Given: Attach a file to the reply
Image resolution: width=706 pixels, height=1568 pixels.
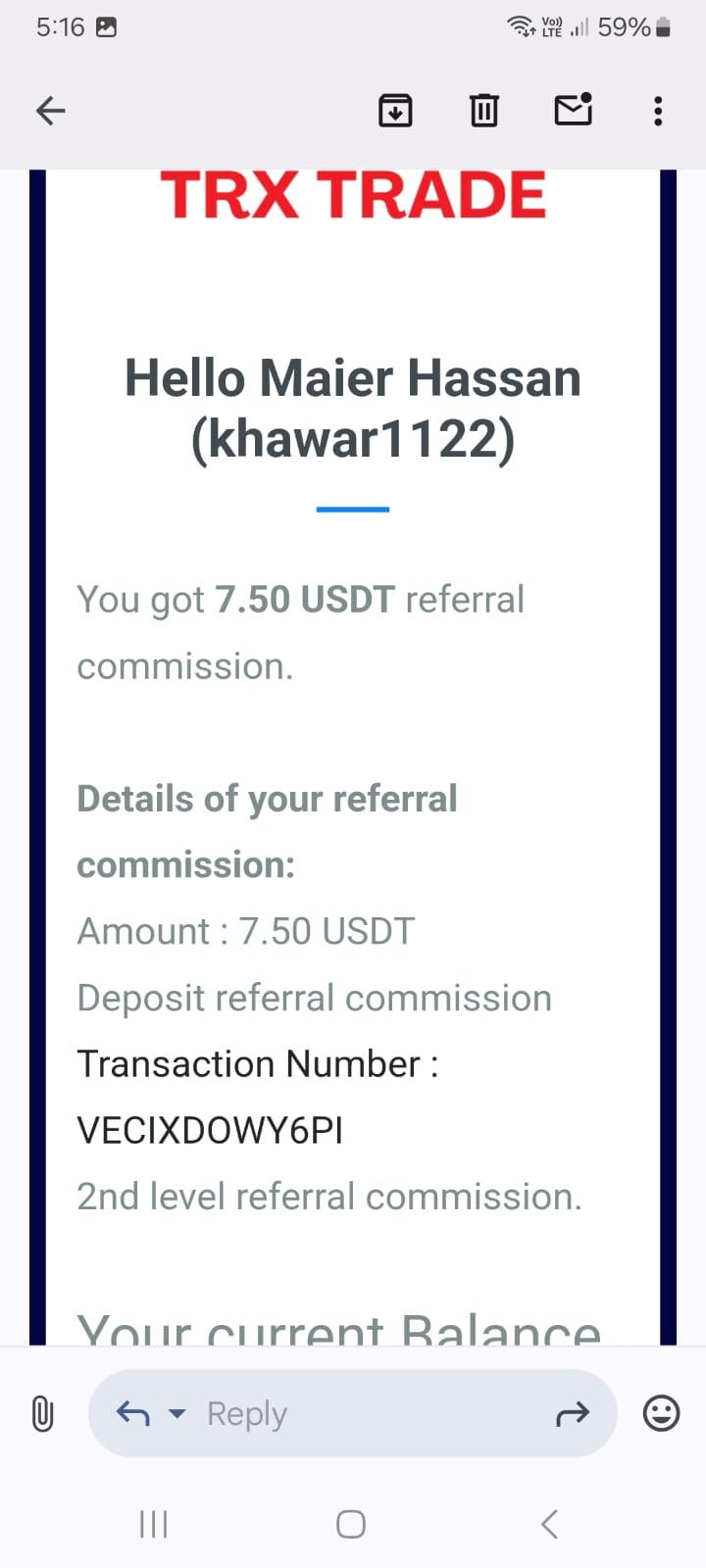Looking at the screenshot, I should point(42,1413).
